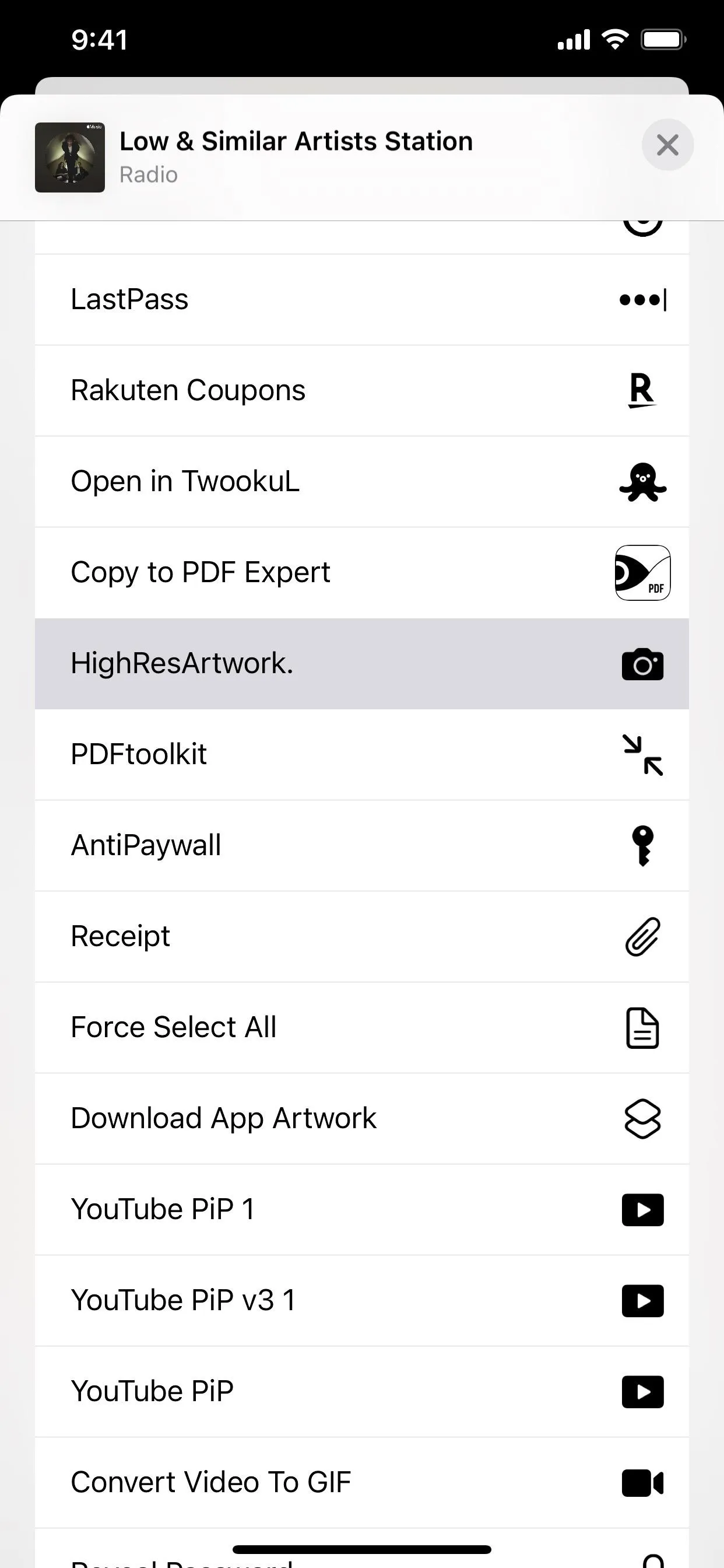The width and height of the screenshot is (724, 1568).
Task: Tap the Receipt shortcut
Action: pos(362,937)
